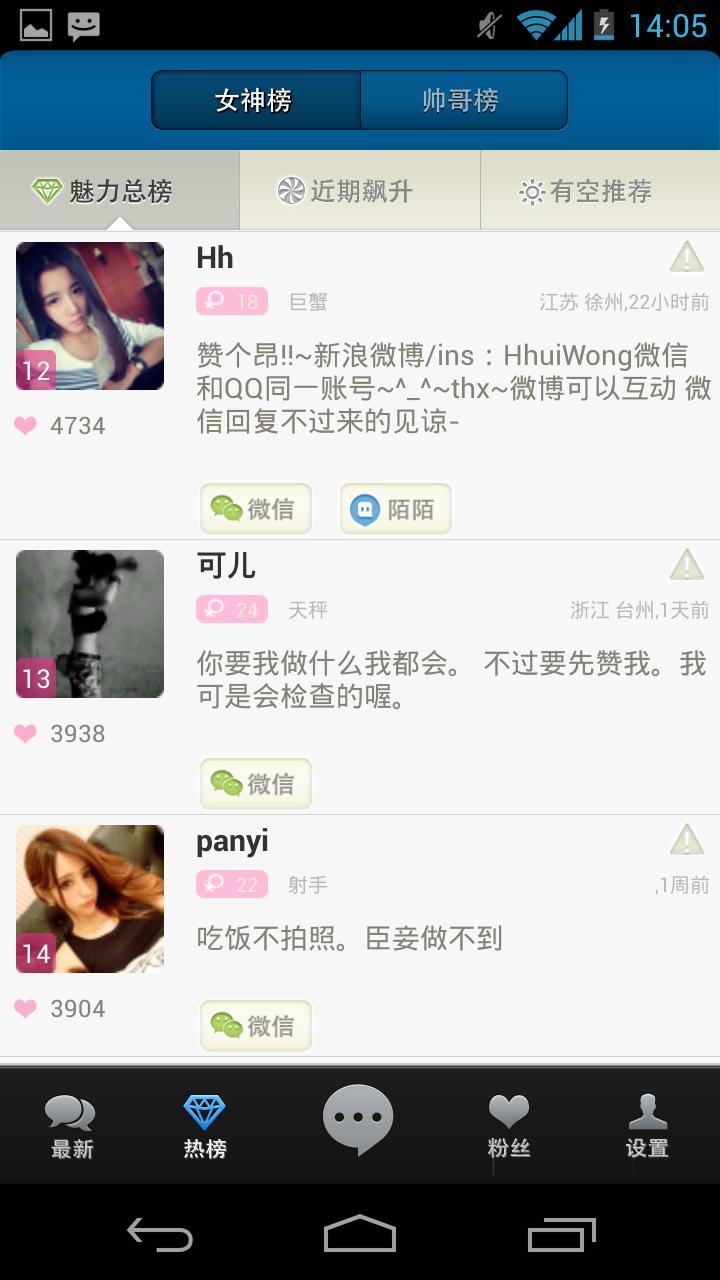Switch to the 帅哥榜 segment

[462, 100]
